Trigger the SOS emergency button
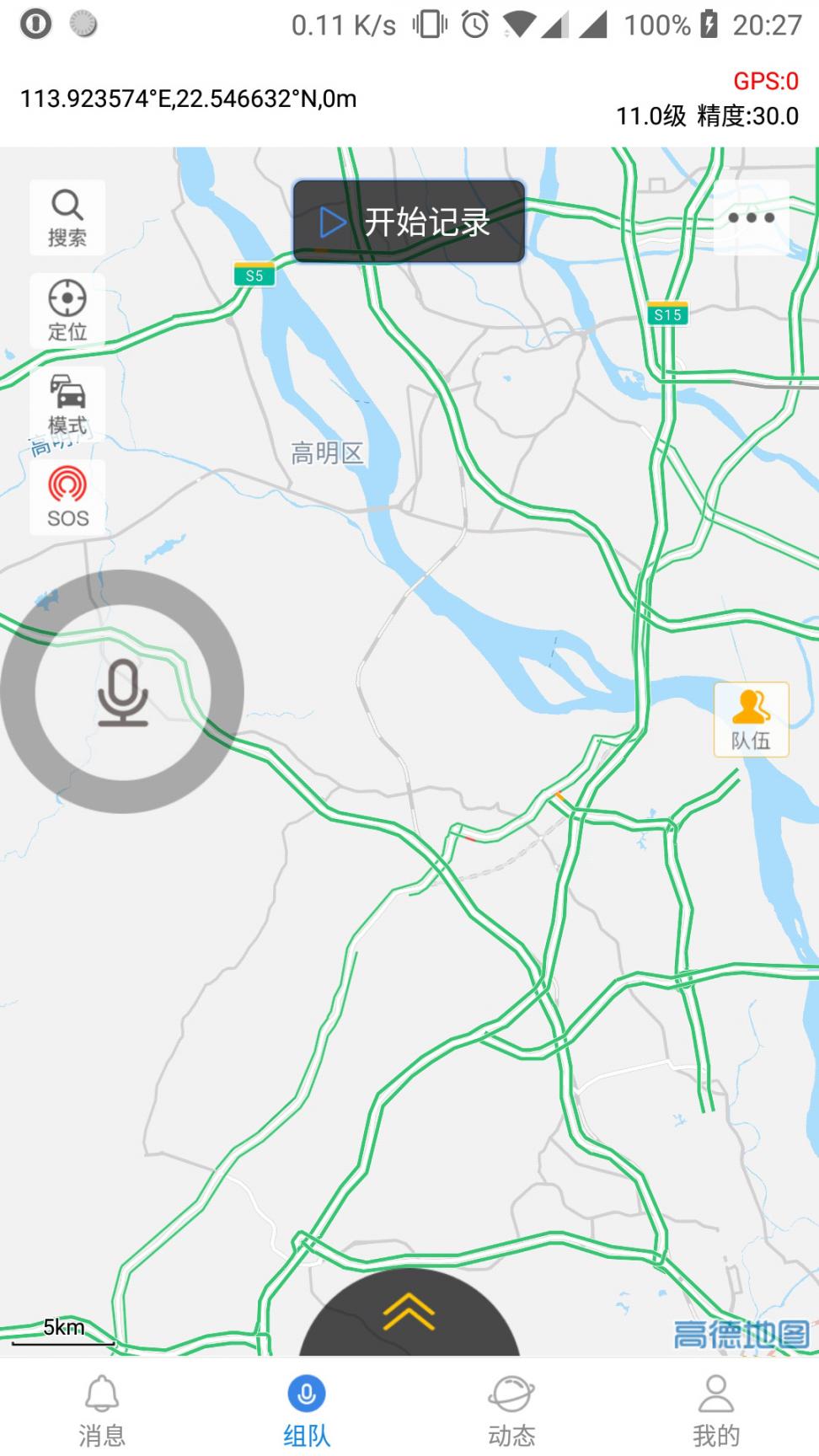Screen dimensions: 819x1456 pyautogui.click(x=67, y=497)
